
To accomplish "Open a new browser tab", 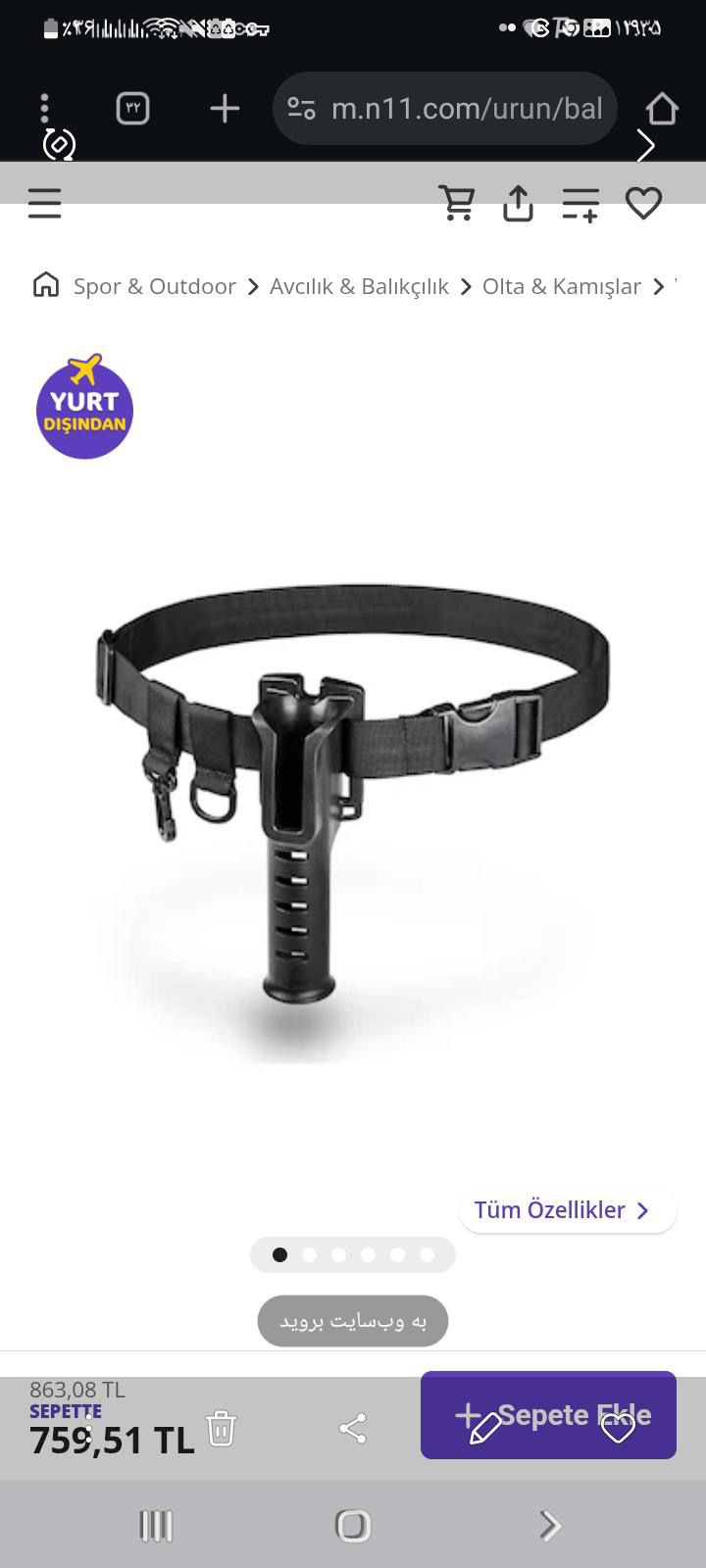I will tap(225, 108).
